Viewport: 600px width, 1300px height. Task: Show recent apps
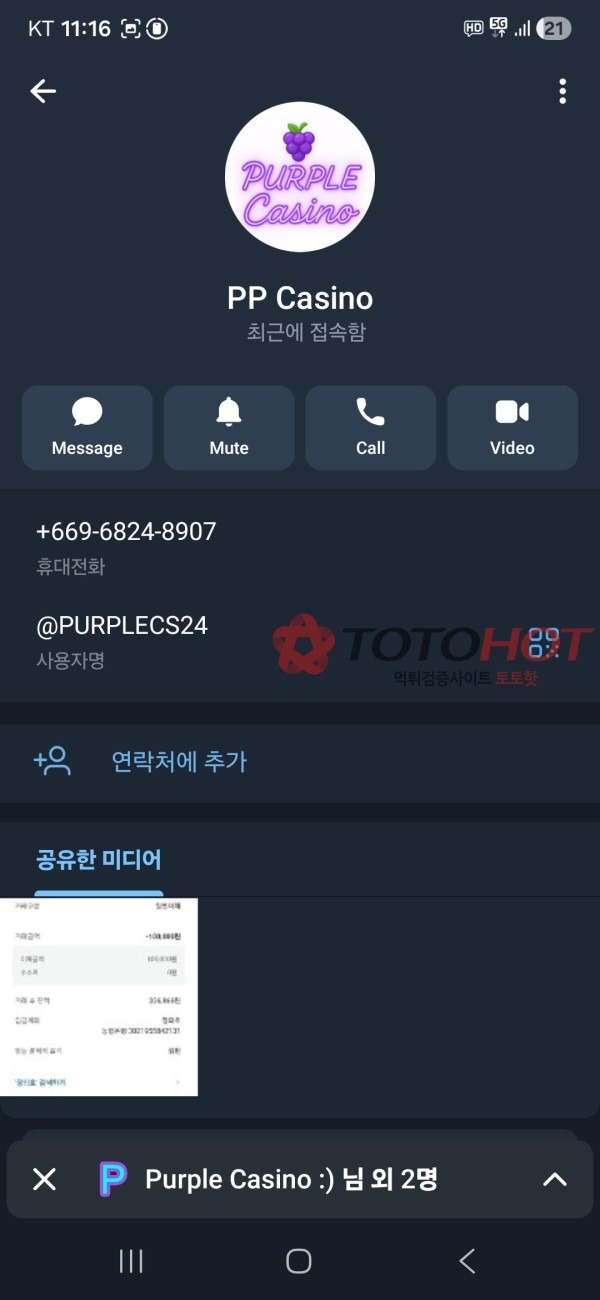point(131,1261)
